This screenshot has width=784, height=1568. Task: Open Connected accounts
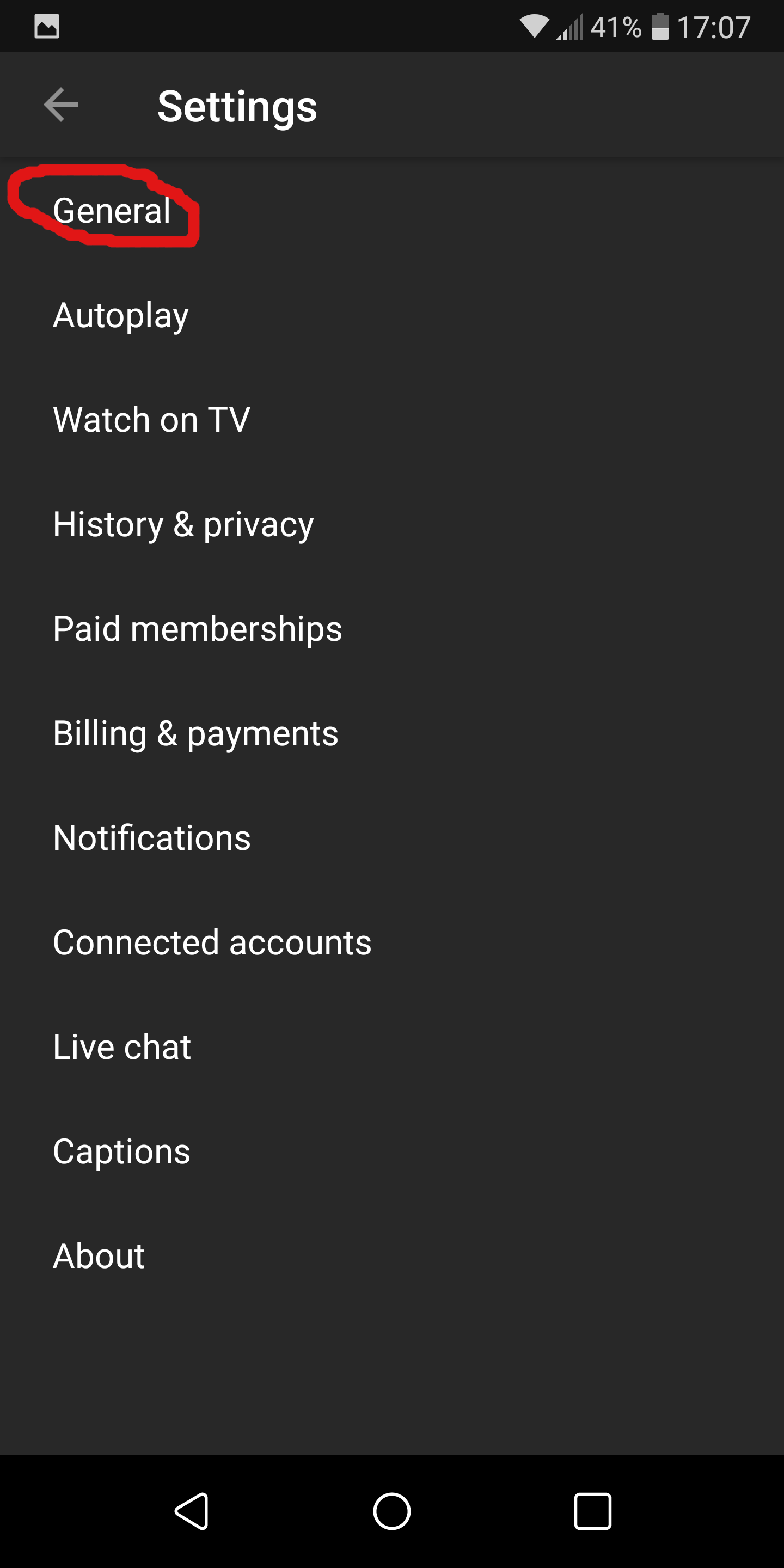coord(212,943)
